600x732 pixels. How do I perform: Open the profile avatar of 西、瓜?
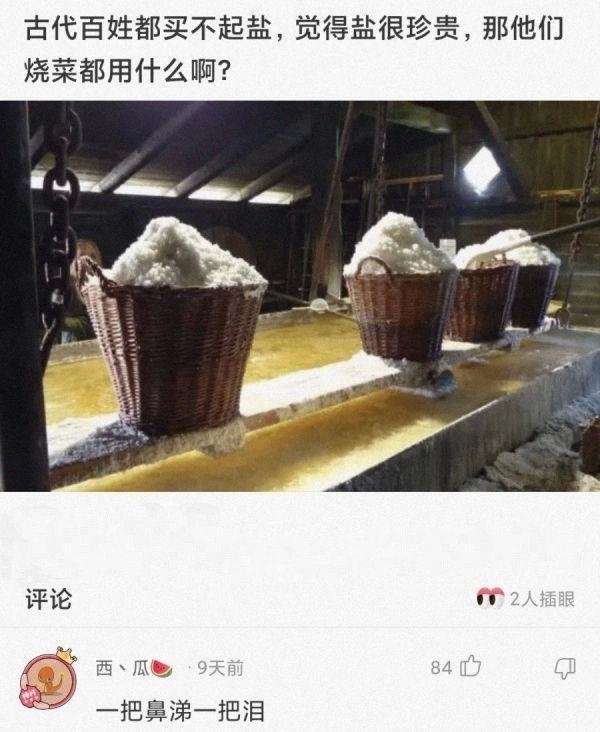point(47,681)
